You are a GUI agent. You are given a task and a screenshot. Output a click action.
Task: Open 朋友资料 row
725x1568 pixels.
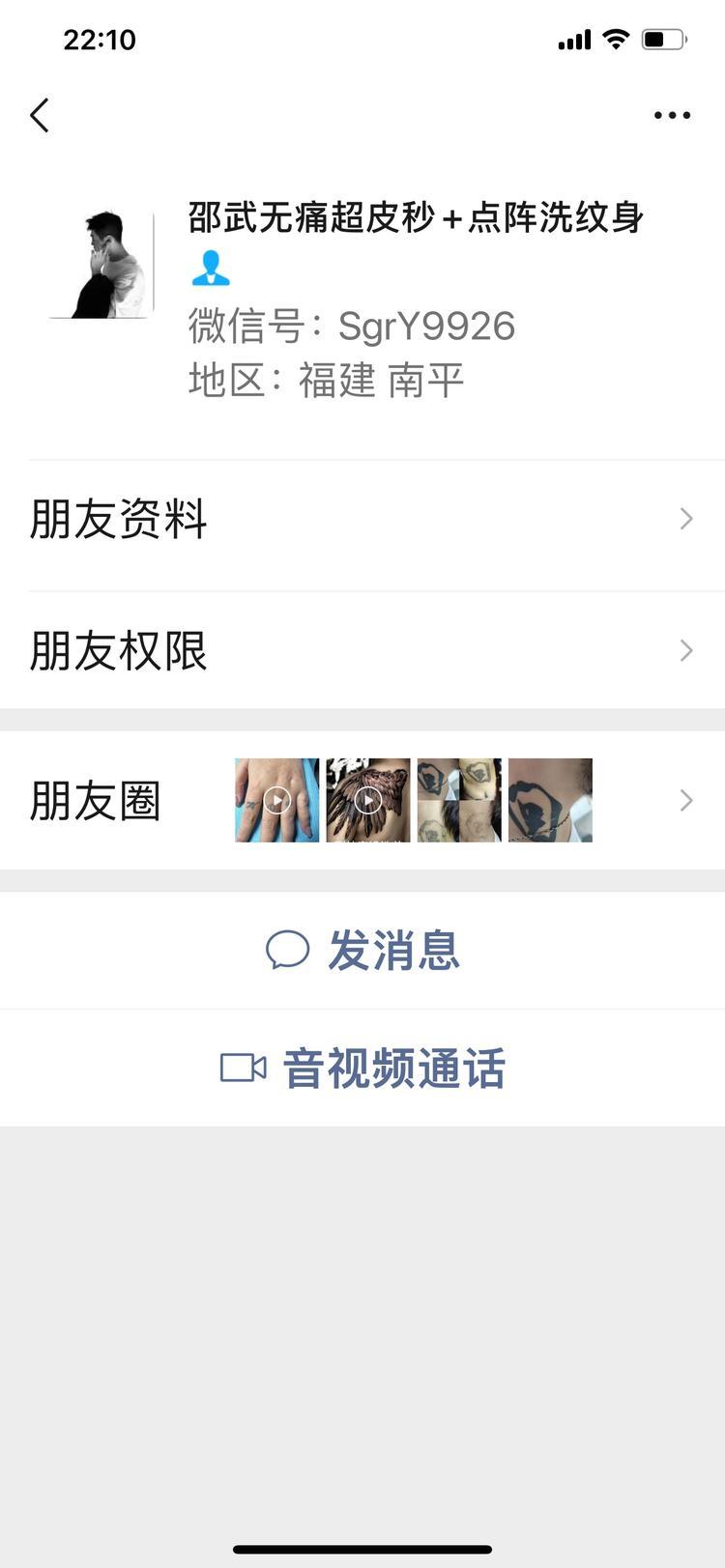tap(362, 520)
